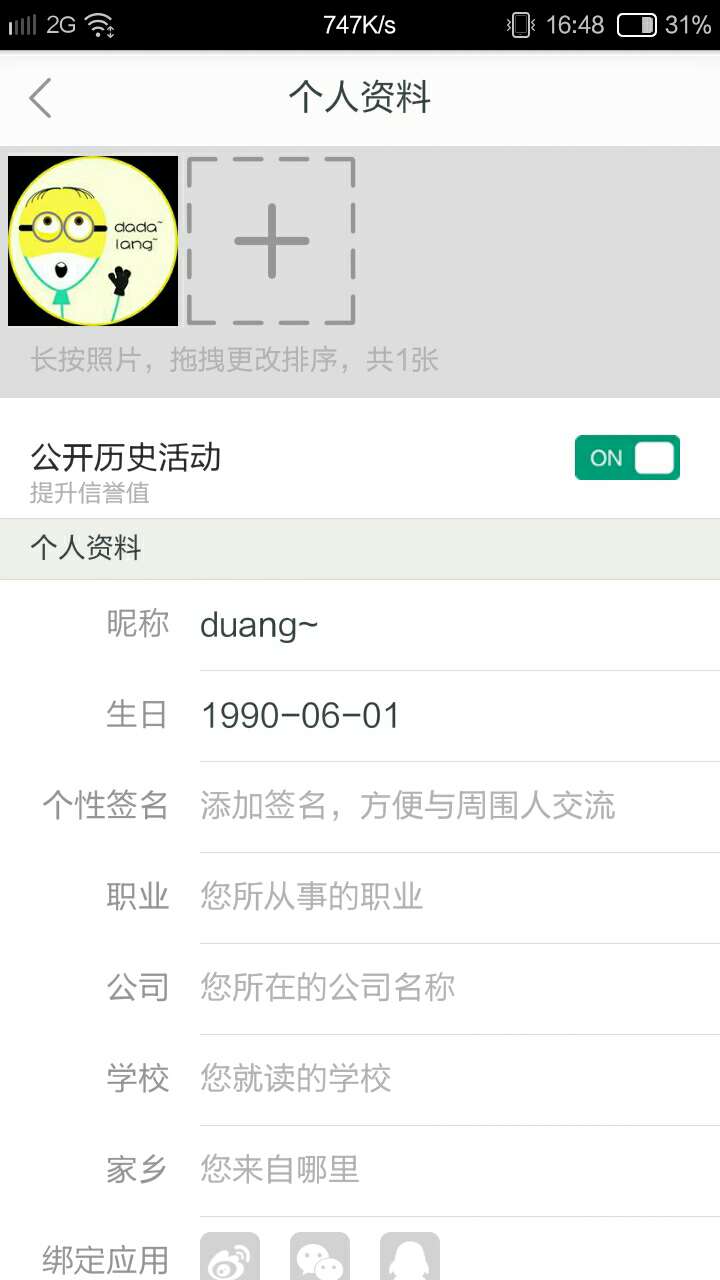Bind the WeChat account icon
Image resolution: width=720 pixels, height=1280 pixels.
click(x=320, y=1258)
